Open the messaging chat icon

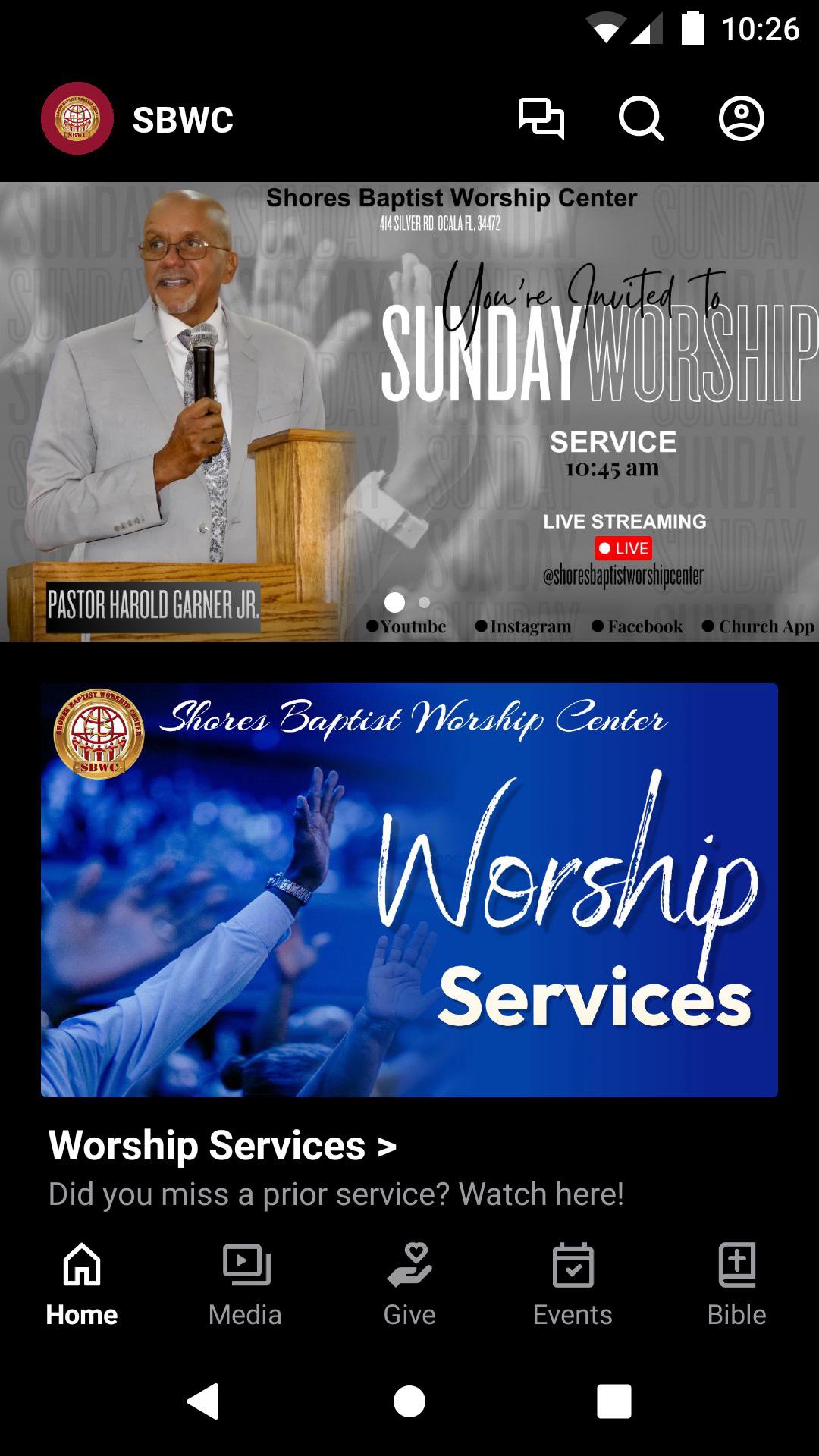coord(541,118)
